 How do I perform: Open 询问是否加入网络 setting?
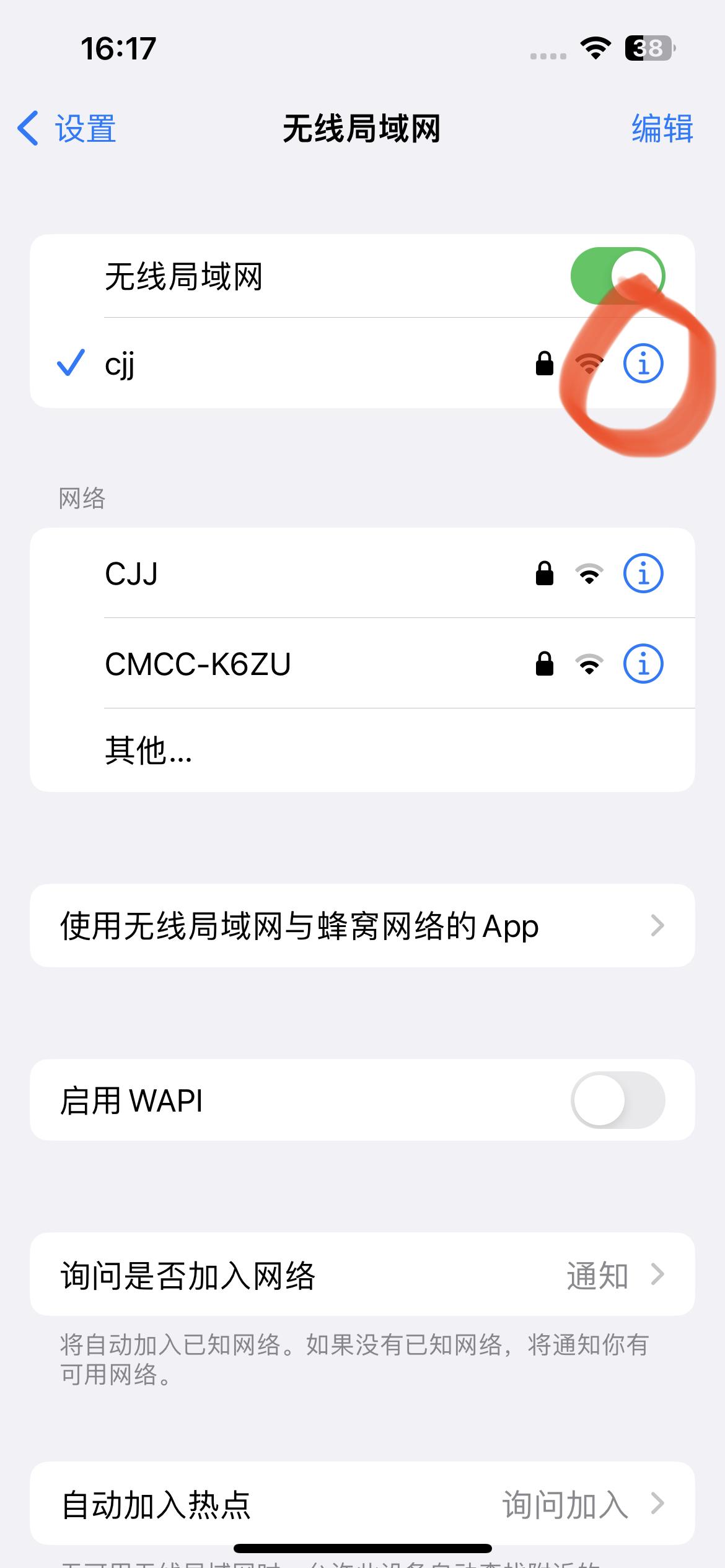[362, 1276]
